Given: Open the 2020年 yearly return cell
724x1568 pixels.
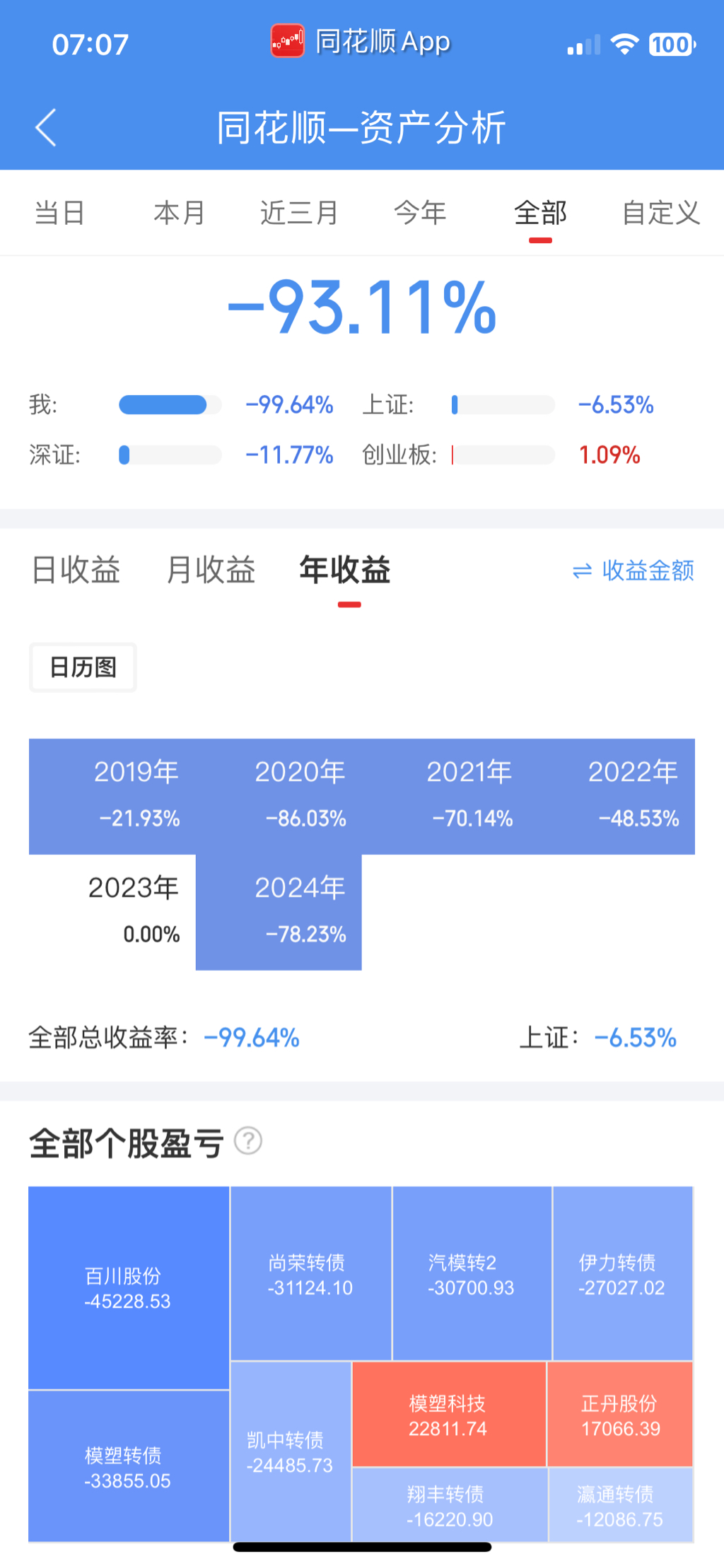Looking at the screenshot, I should point(300,795).
